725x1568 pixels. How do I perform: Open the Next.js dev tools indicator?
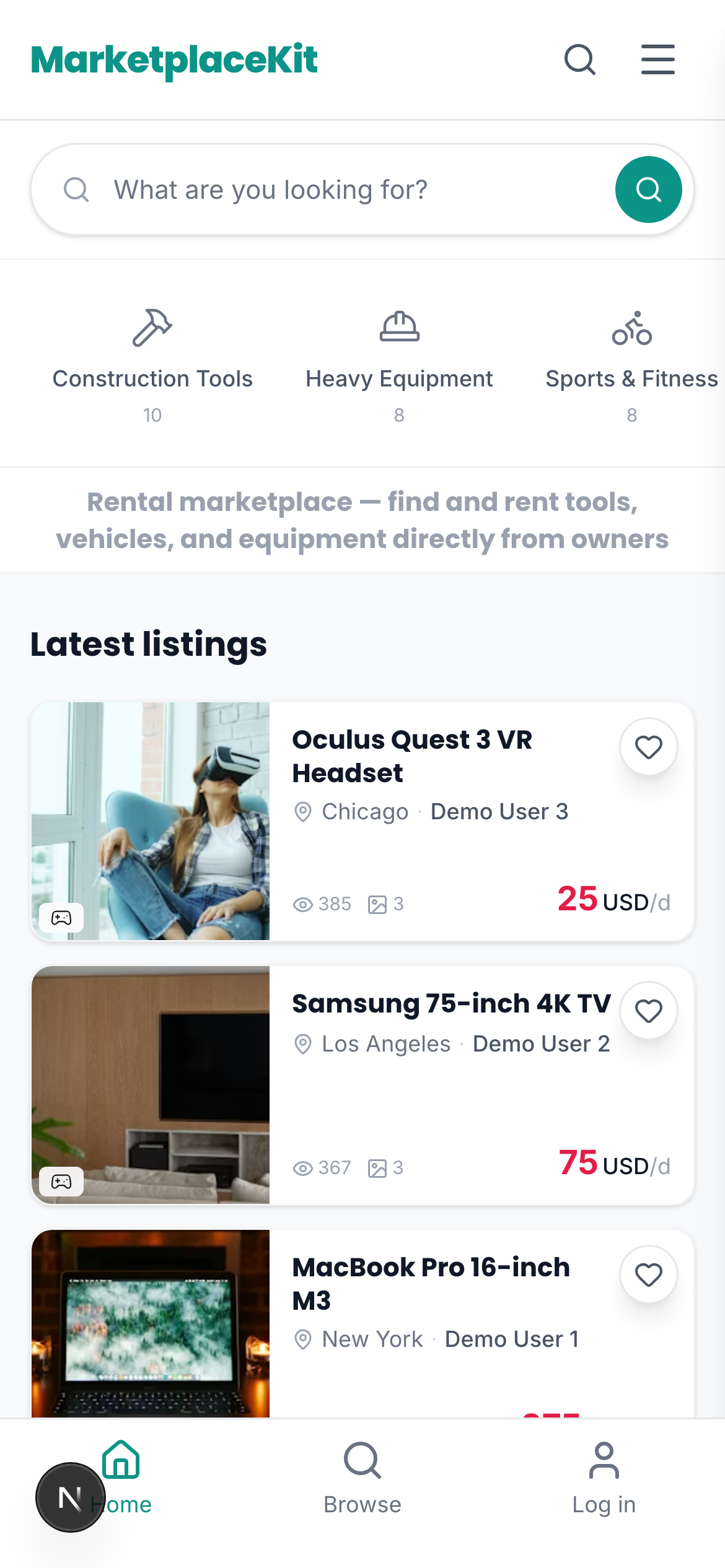coord(70,1496)
